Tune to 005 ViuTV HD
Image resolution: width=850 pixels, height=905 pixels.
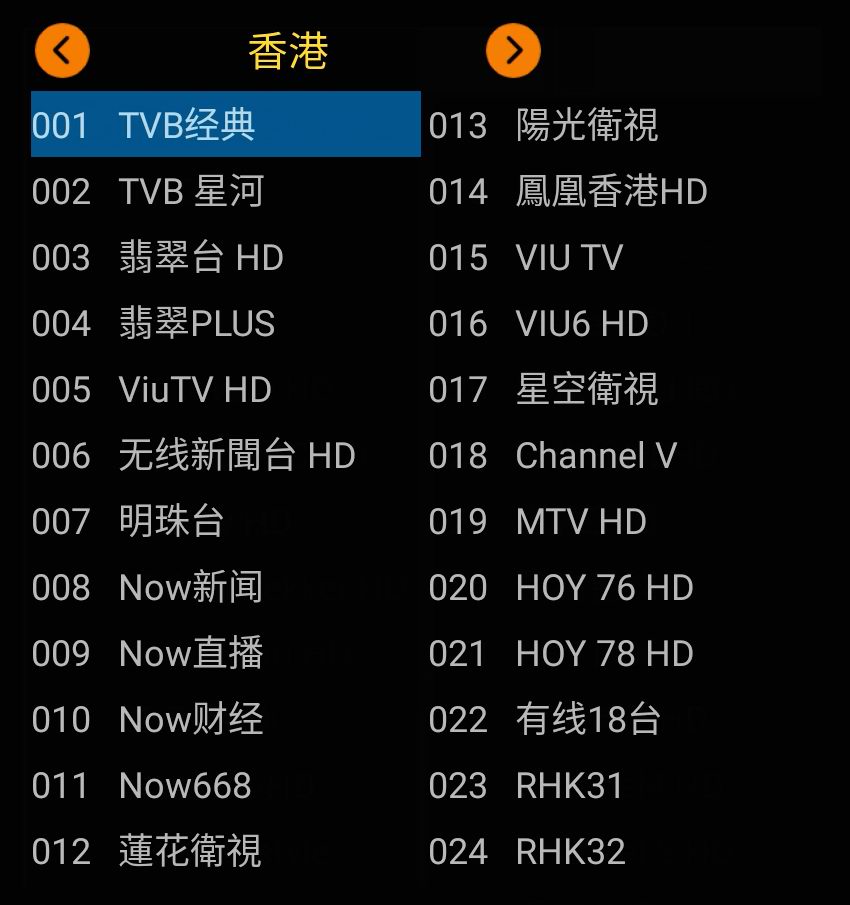pos(195,390)
